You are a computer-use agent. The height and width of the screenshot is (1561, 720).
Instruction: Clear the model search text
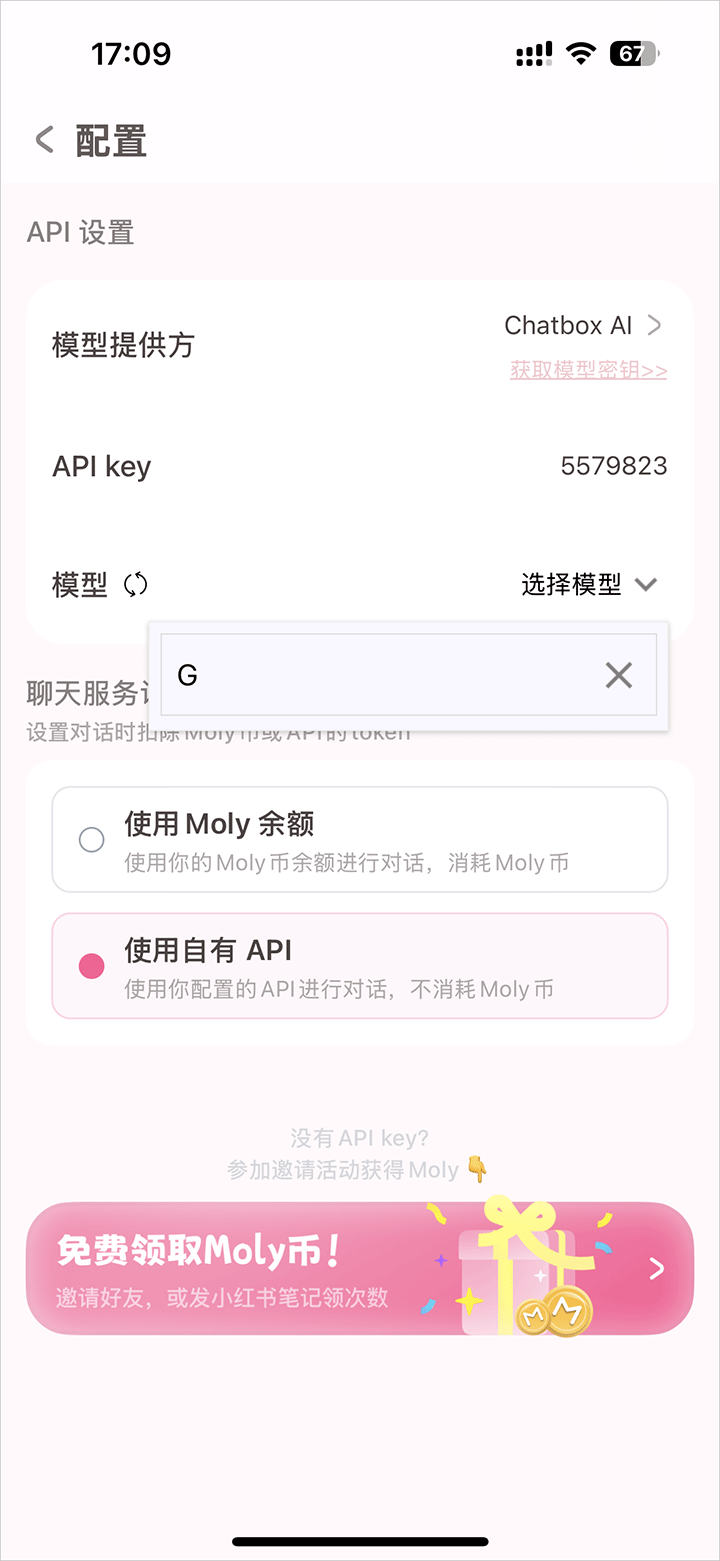click(x=619, y=675)
